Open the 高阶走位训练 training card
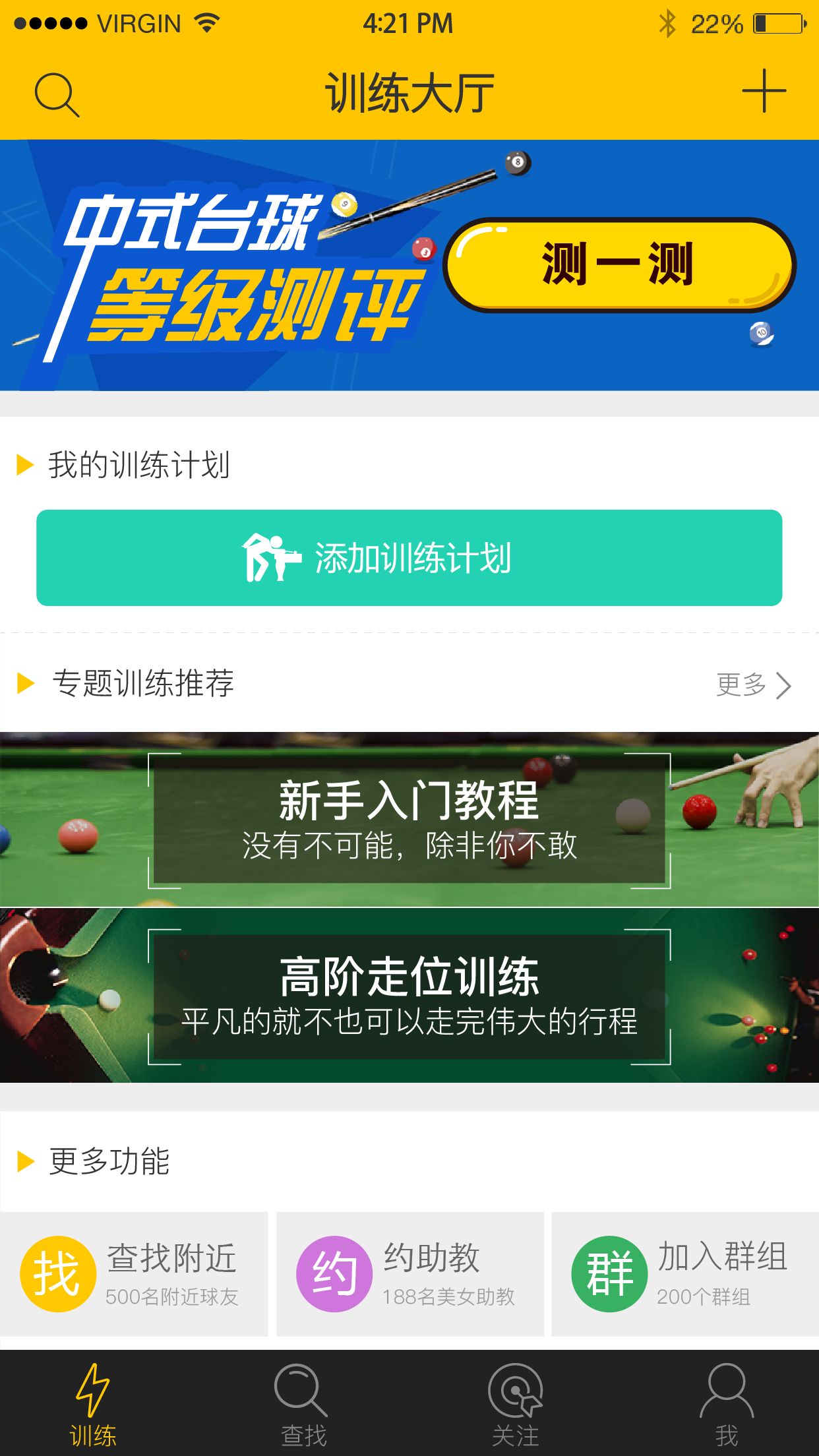This screenshot has height=1456, width=819. 409,996
